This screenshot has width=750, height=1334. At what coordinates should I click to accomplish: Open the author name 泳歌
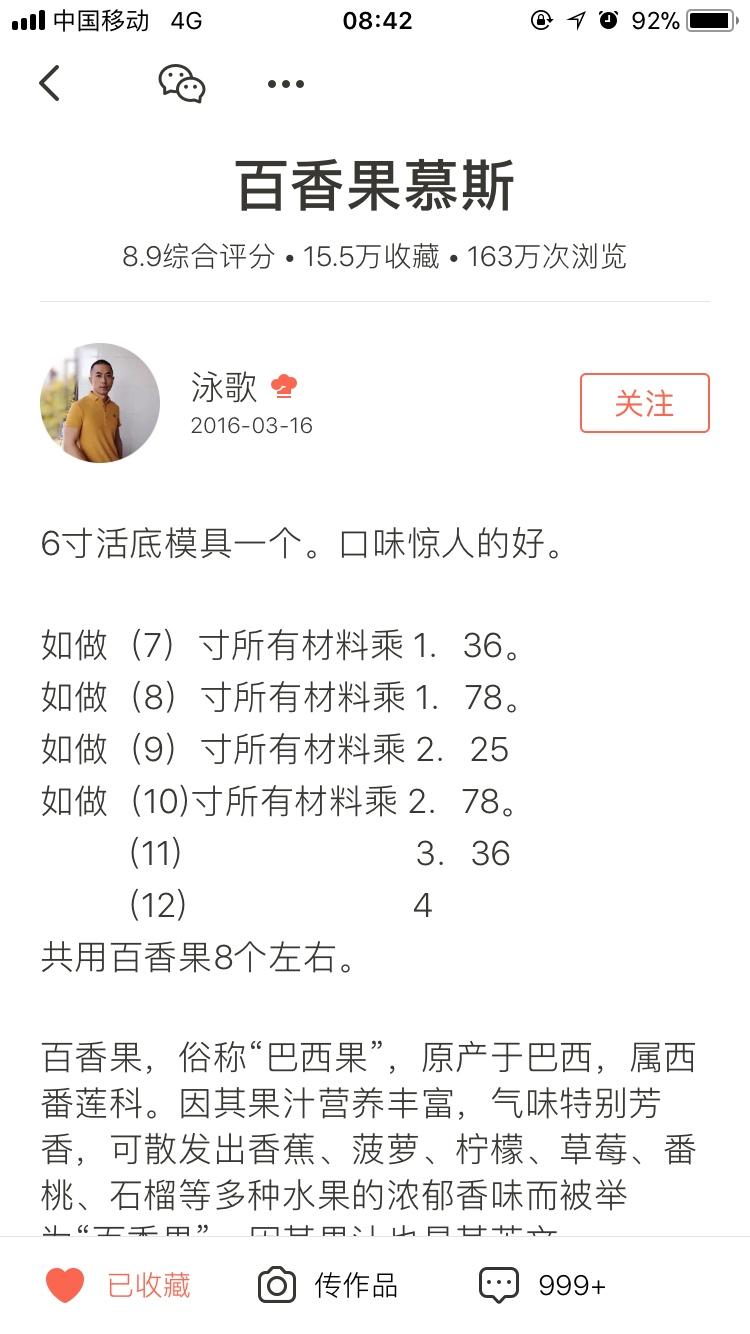(224, 387)
